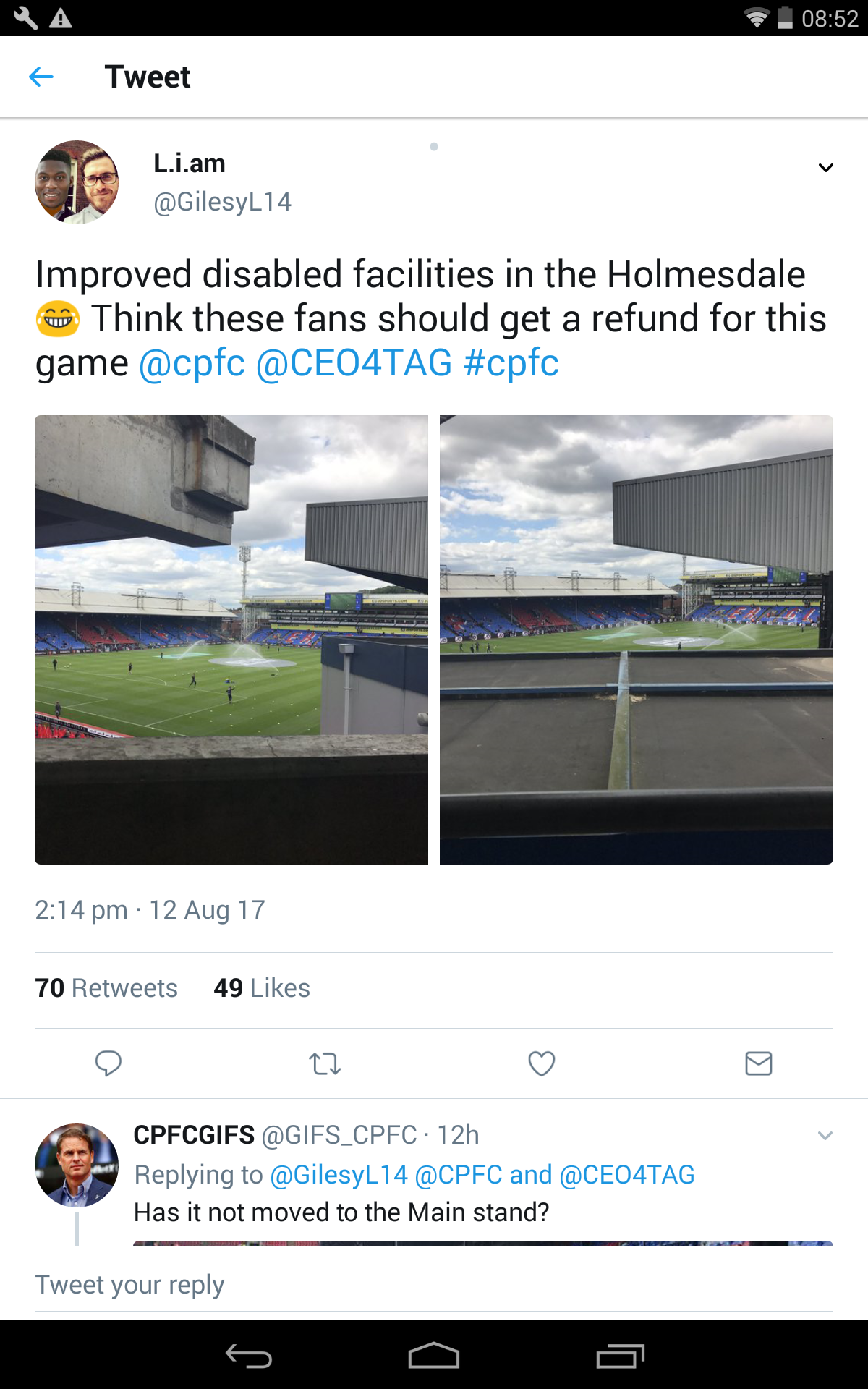Screen dimensions: 868x1389
Task: Retweet L.i.am's tweet
Action: click(x=325, y=1063)
